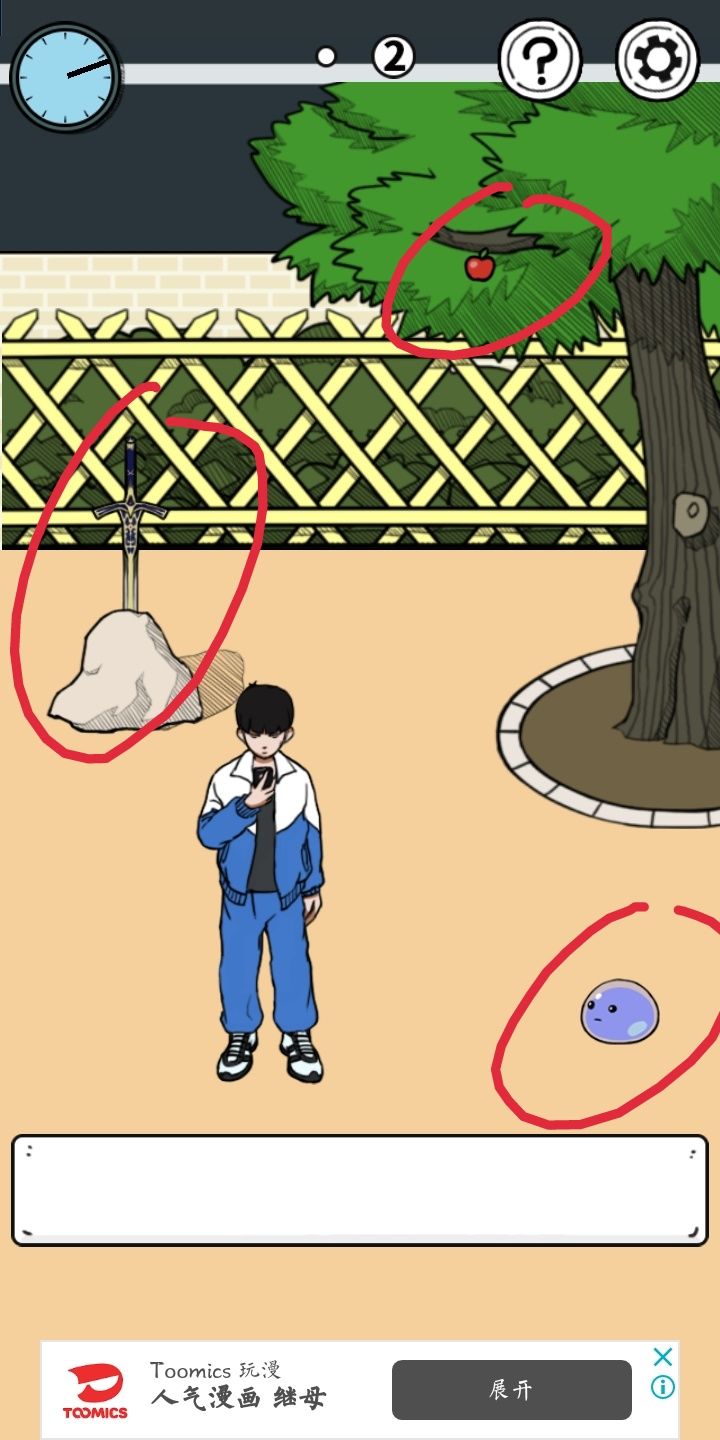The height and width of the screenshot is (1440, 720).
Task: Expand the Toomics ad with 展开
Action: (511, 1390)
